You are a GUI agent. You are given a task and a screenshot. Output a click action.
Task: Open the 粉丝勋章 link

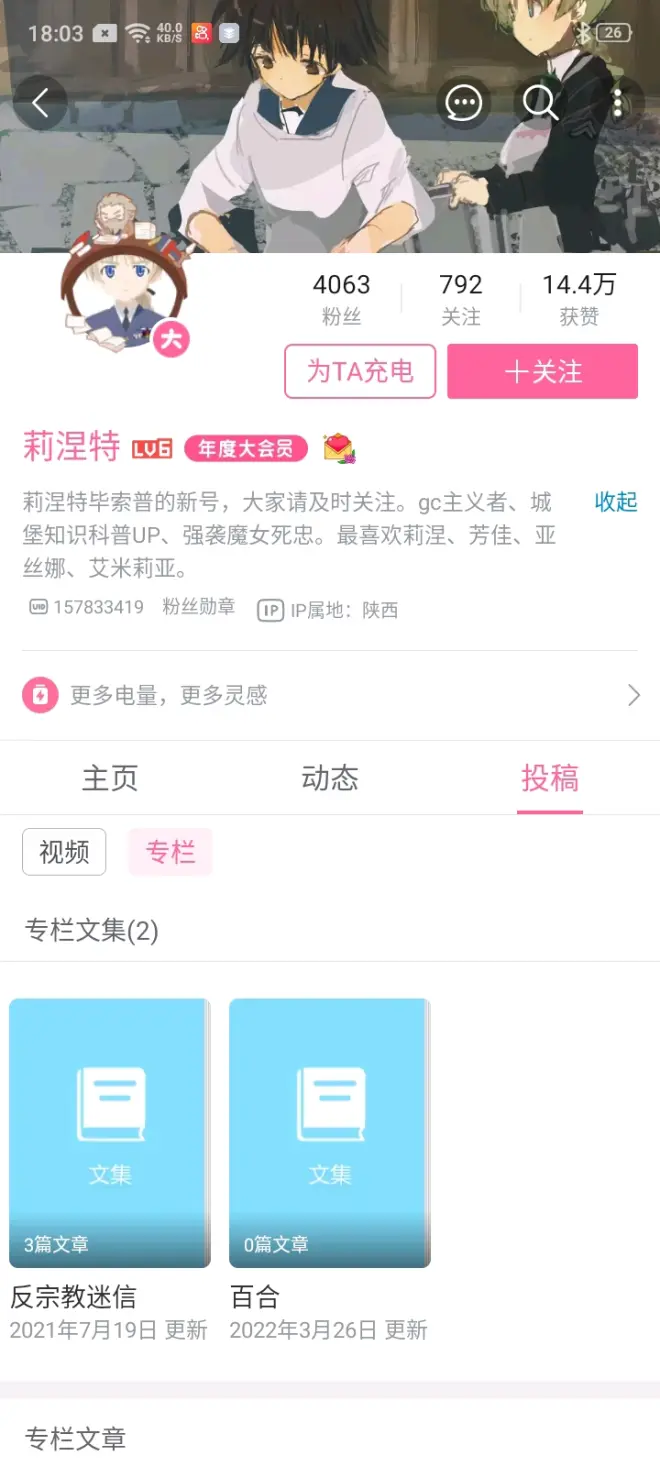tap(199, 607)
